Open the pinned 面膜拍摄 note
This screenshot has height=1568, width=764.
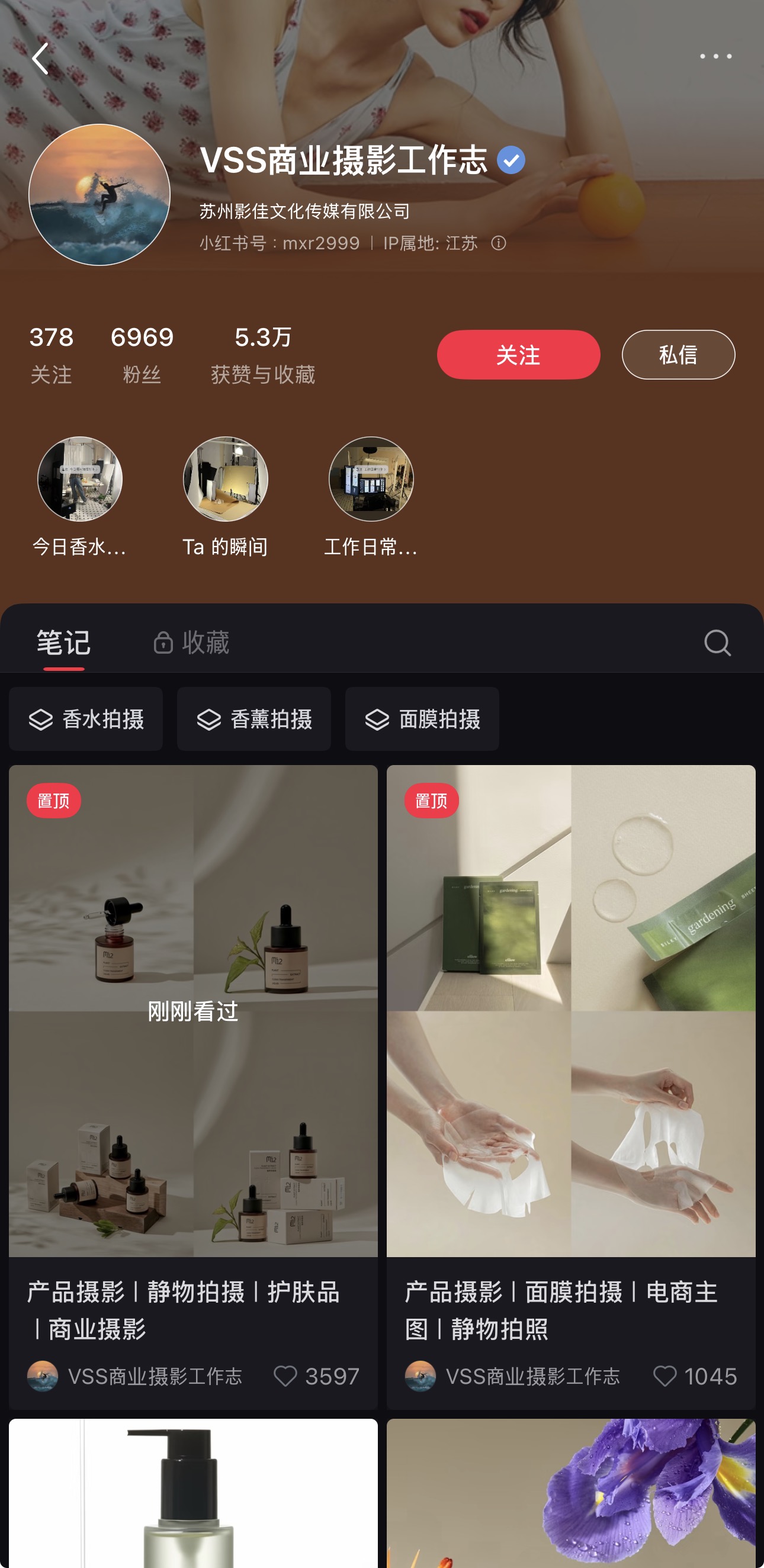coord(570,1010)
